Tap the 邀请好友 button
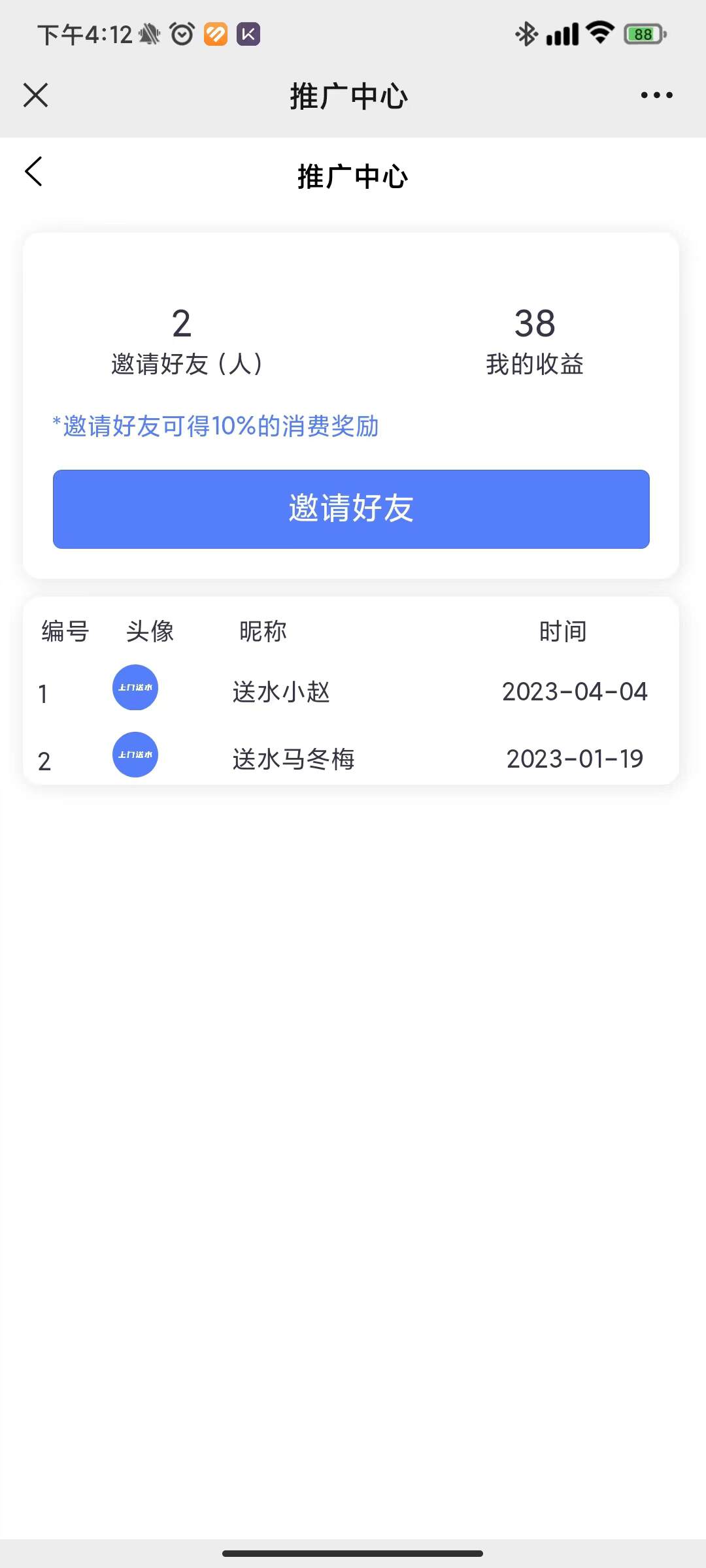 pyautogui.click(x=351, y=509)
